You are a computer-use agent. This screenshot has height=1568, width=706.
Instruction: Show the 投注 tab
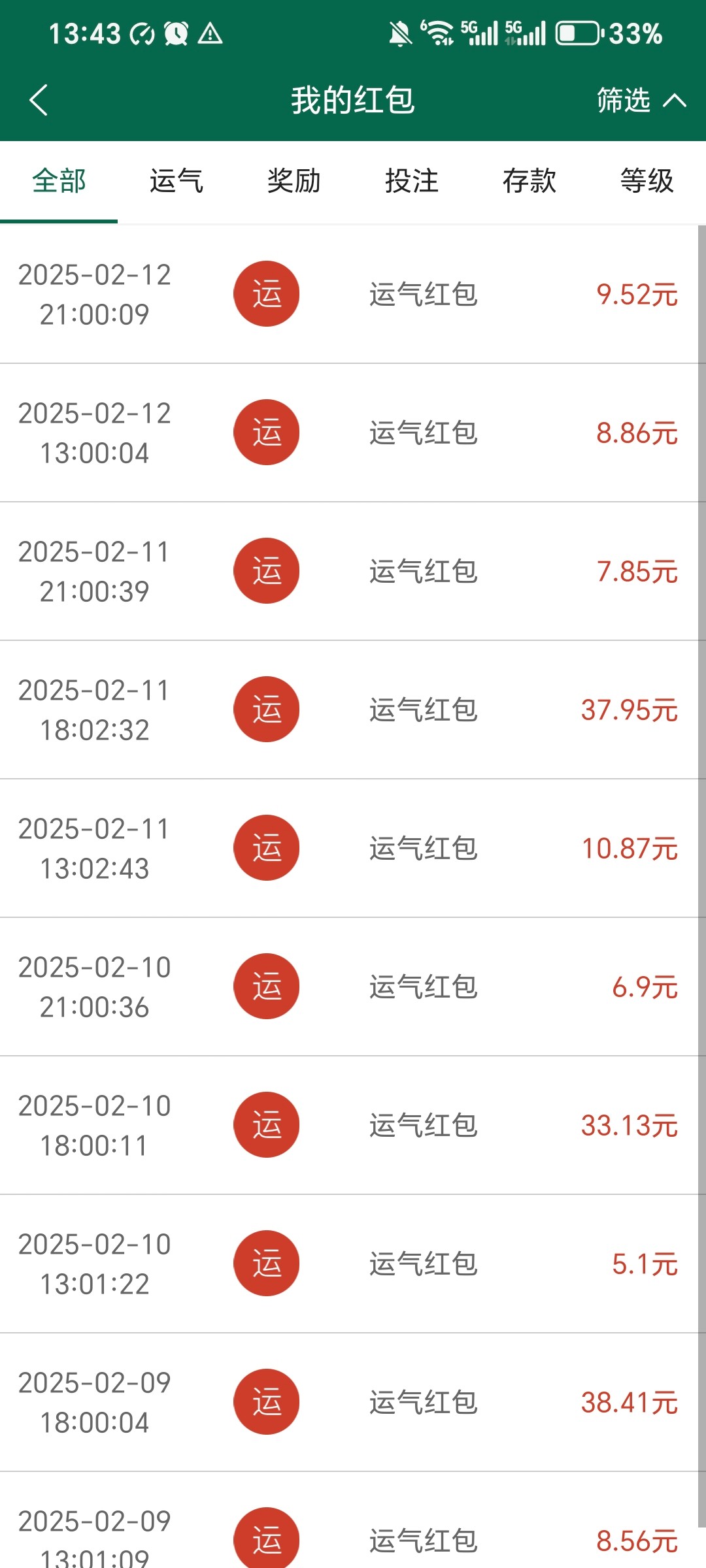tap(412, 181)
